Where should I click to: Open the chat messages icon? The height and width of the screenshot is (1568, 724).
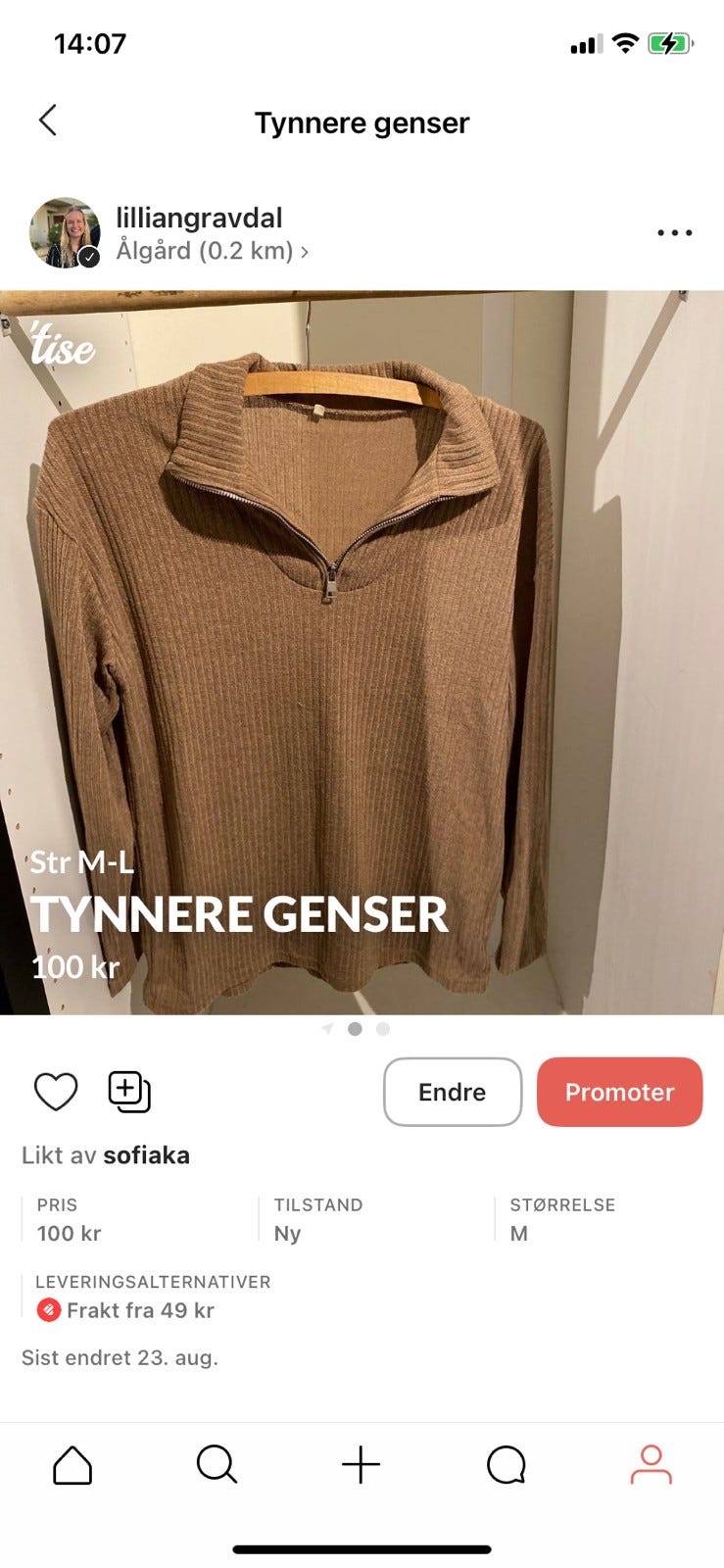click(x=506, y=1465)
